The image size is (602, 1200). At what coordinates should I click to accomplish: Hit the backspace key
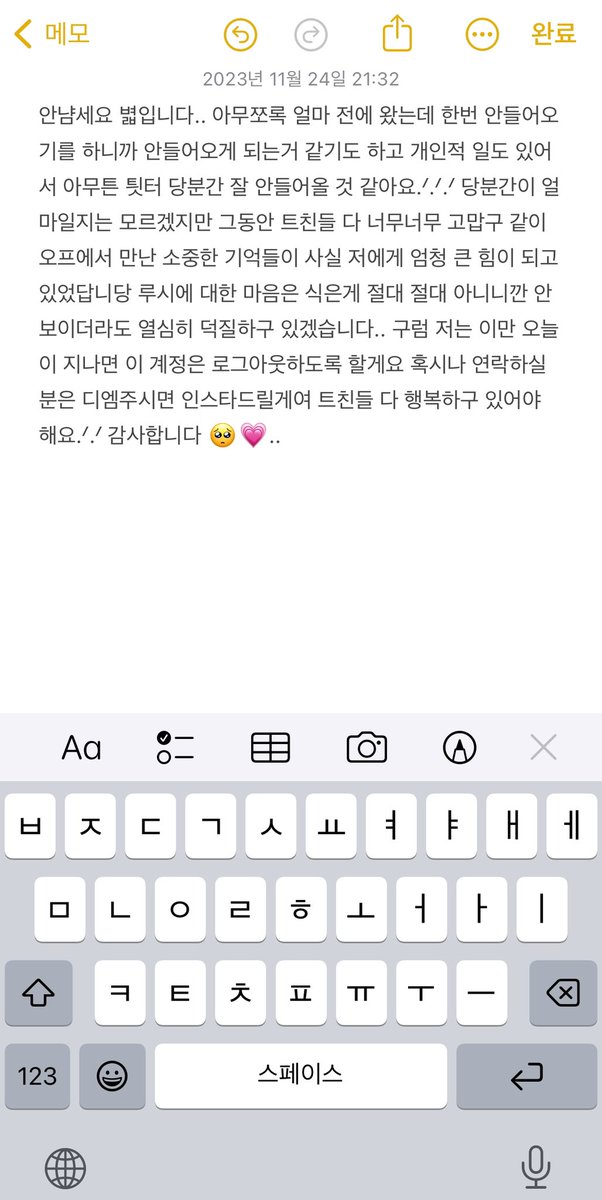(x=563, y=993)
